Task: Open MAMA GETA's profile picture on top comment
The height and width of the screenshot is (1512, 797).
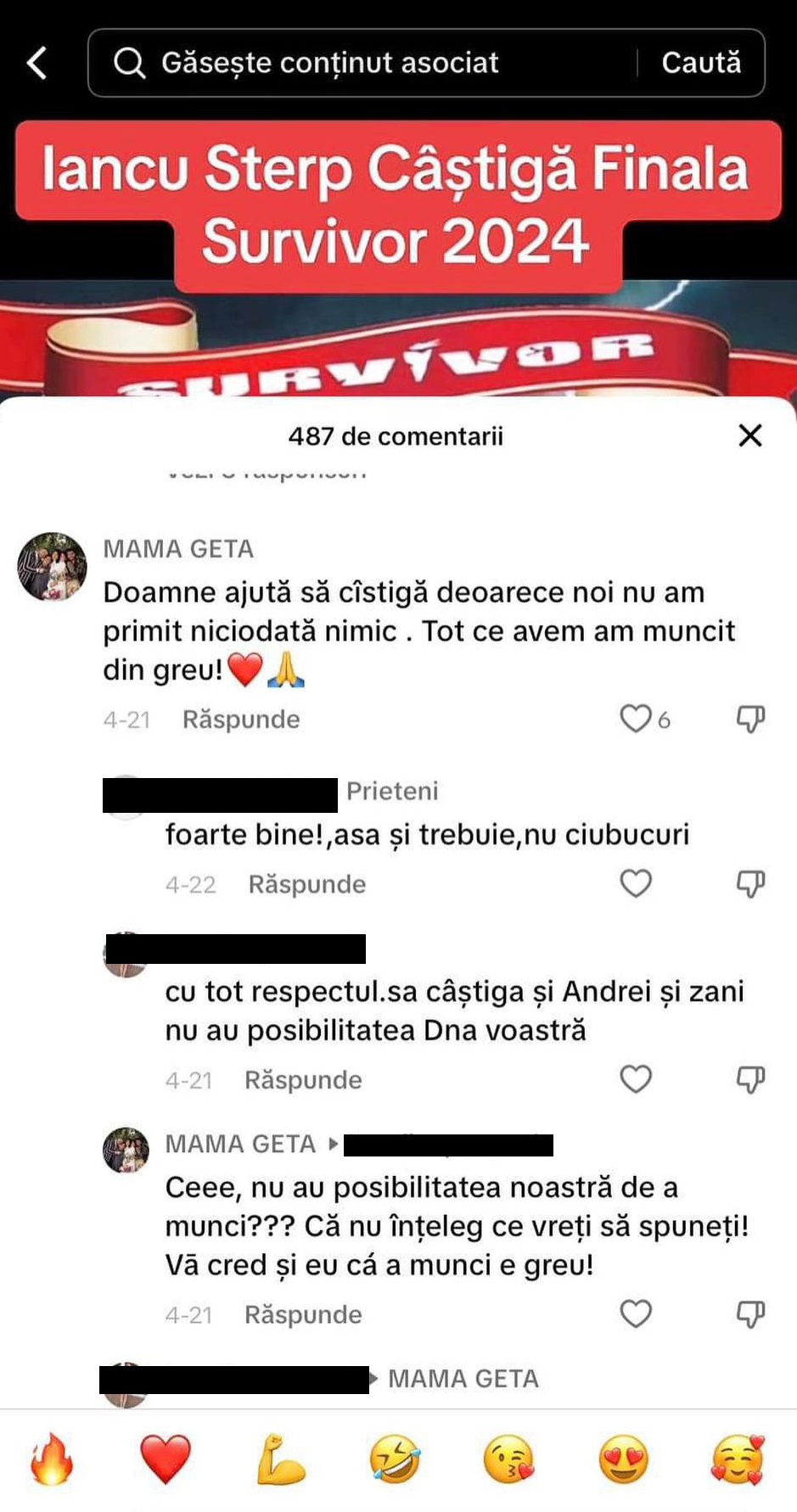Action: [x=53, y=567]
